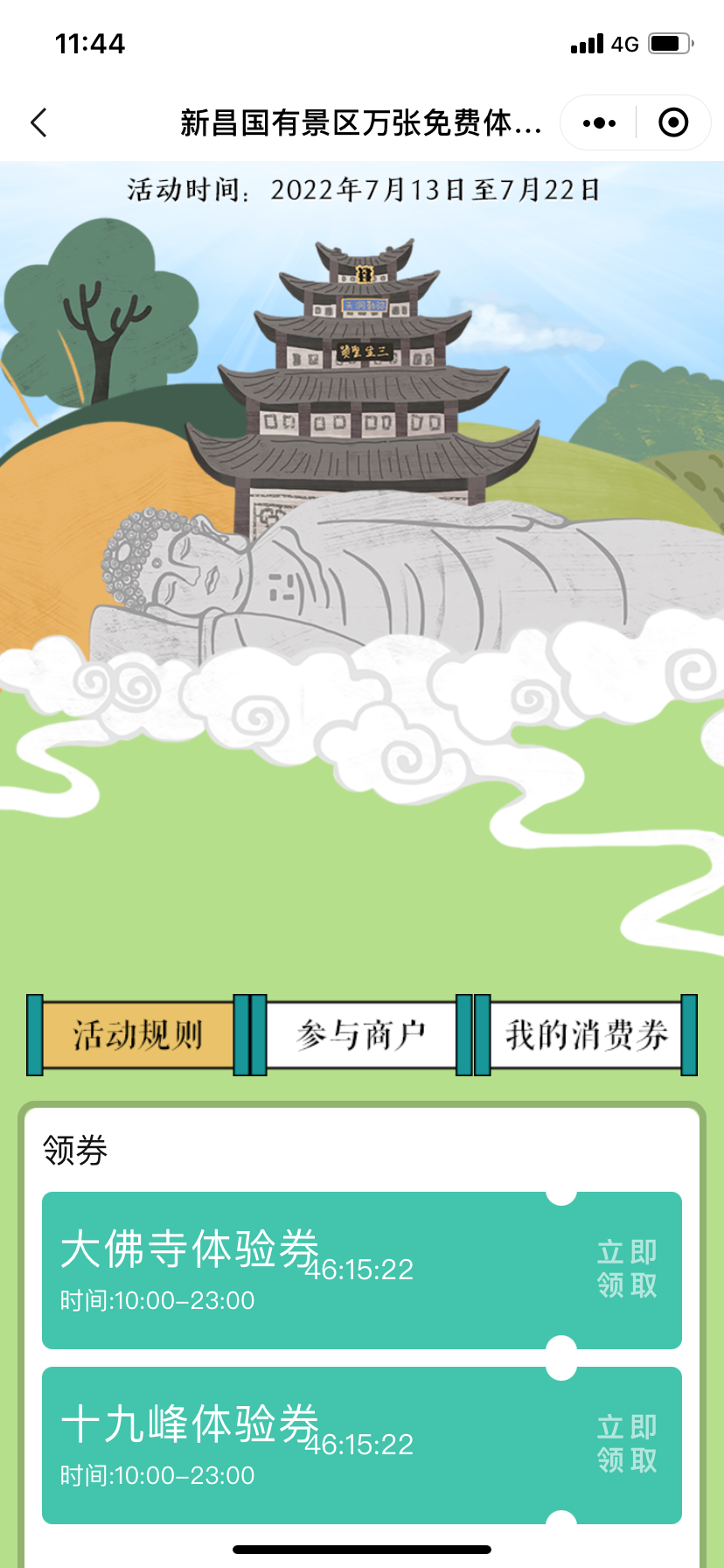Claim the 十九峰体验券 coupon

point(626,1444)
